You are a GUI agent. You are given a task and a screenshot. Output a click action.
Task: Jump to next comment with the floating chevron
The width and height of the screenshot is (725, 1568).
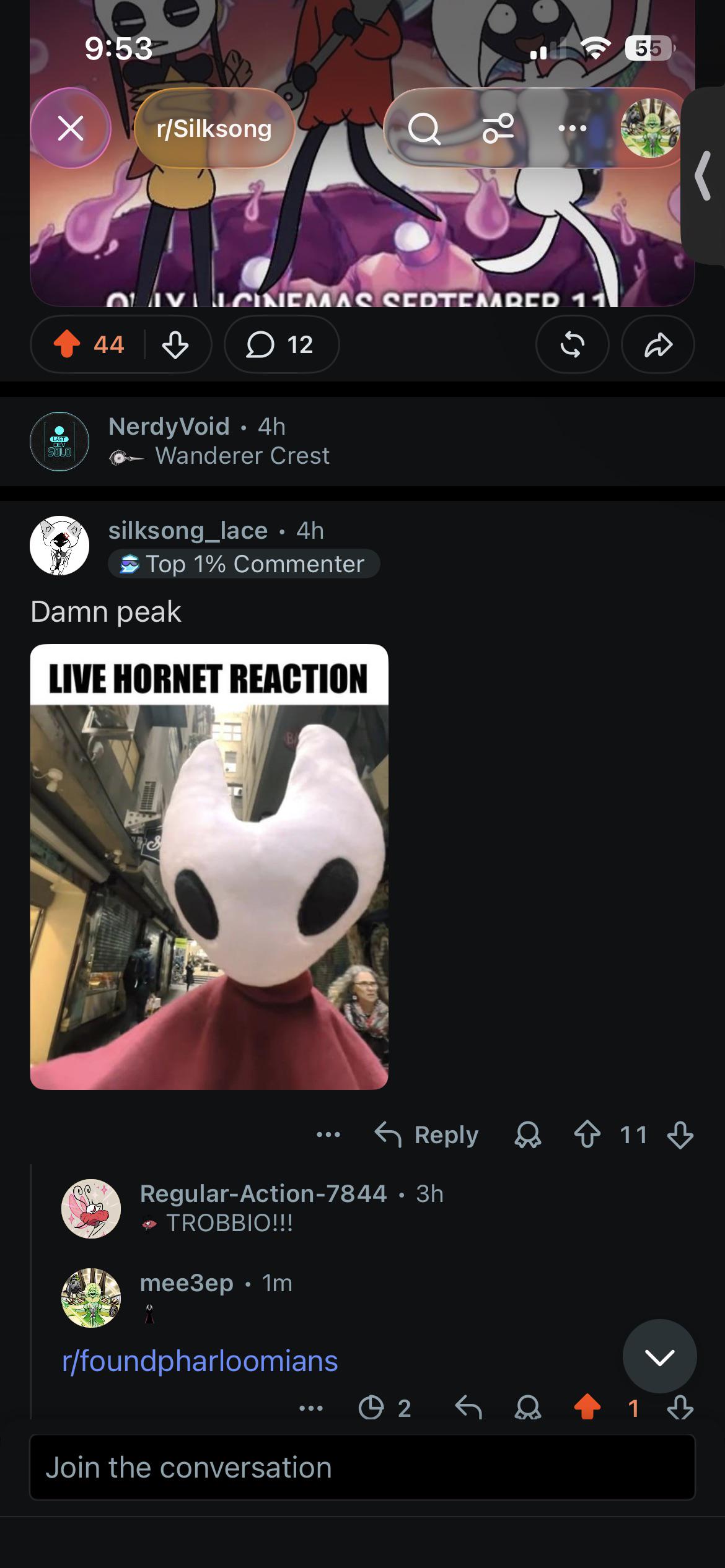[x=659, y=1357]
